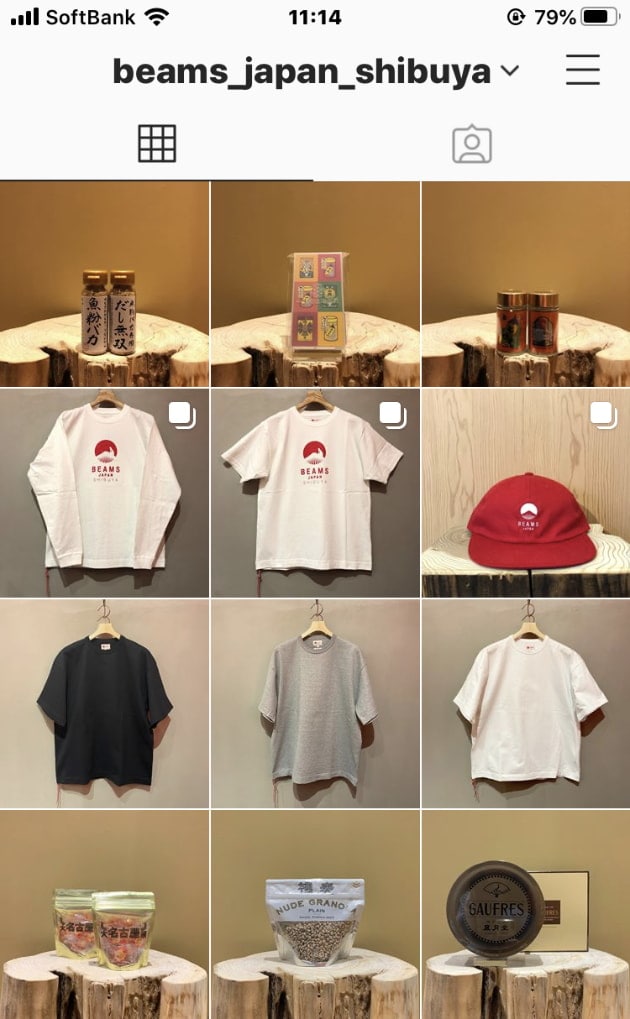The image size is (630, 1019).
Task: Open the NUDE GRANO plain bag post
Action: pyautogui.click(x=315, y=915)
